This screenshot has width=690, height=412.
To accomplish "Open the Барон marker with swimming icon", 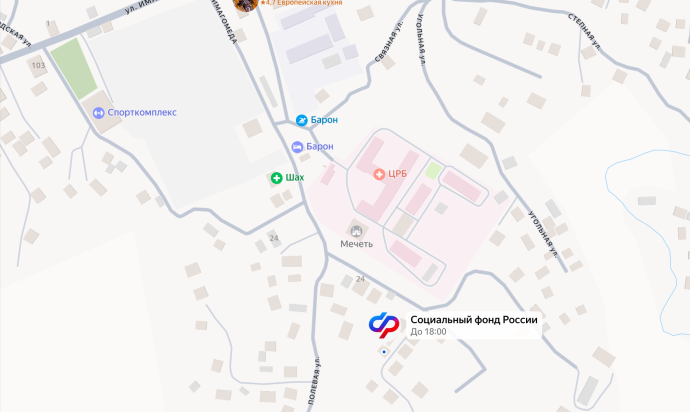I will pos(301,122).
